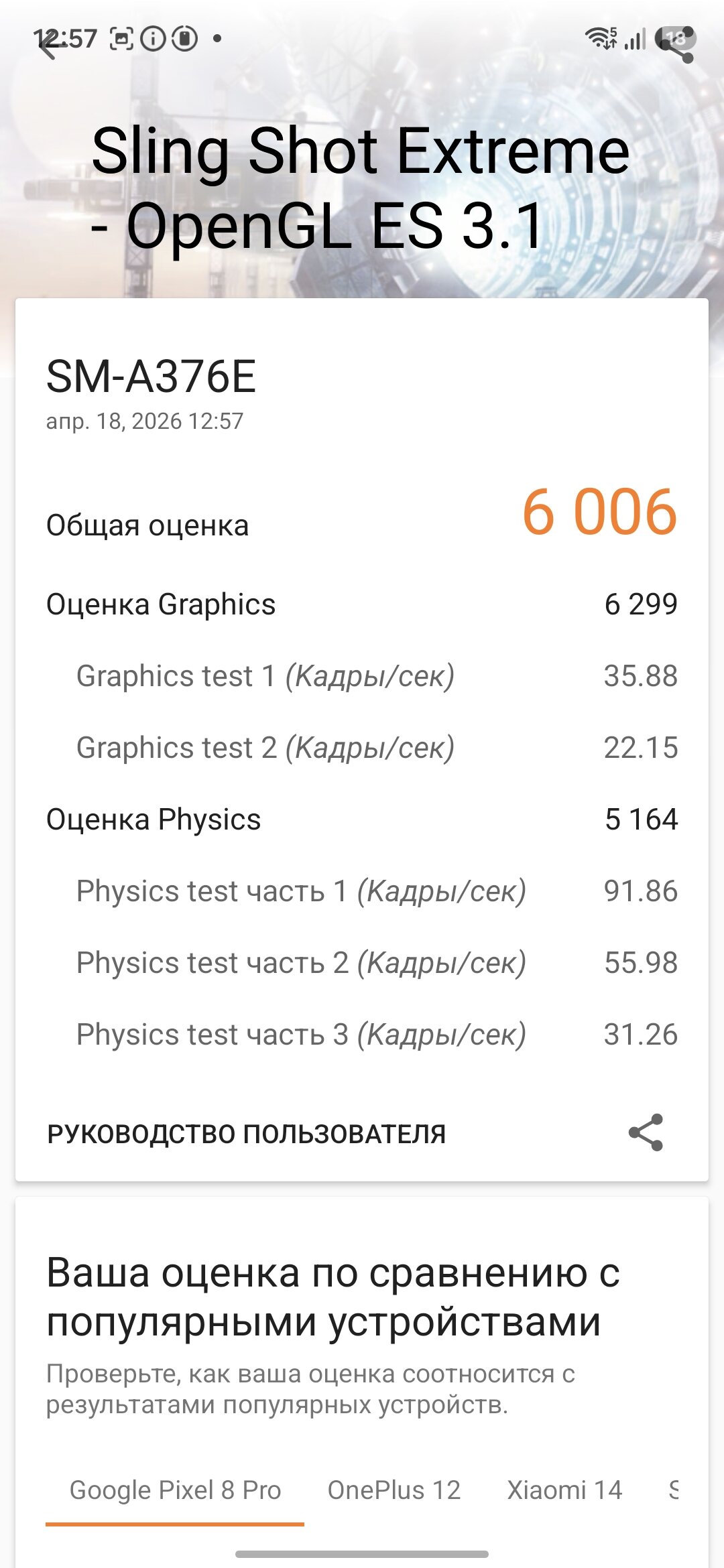The width and height of the screenshot is (724, 1568).
Task: Select the Google Pixel 8 Pro tab
Action: click(x=175, y=1490)
